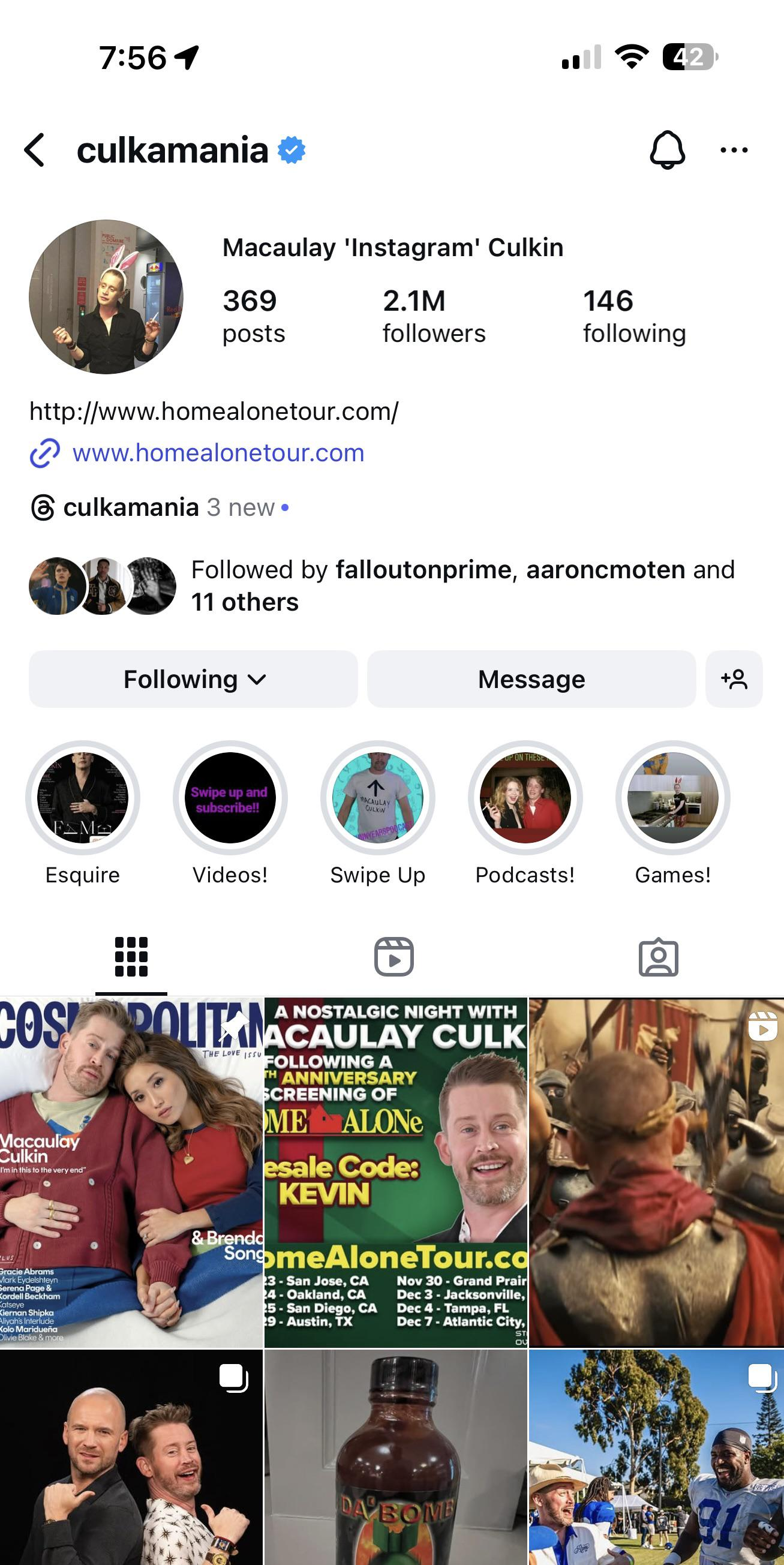Message culkamania

click(x=531, y=679)
